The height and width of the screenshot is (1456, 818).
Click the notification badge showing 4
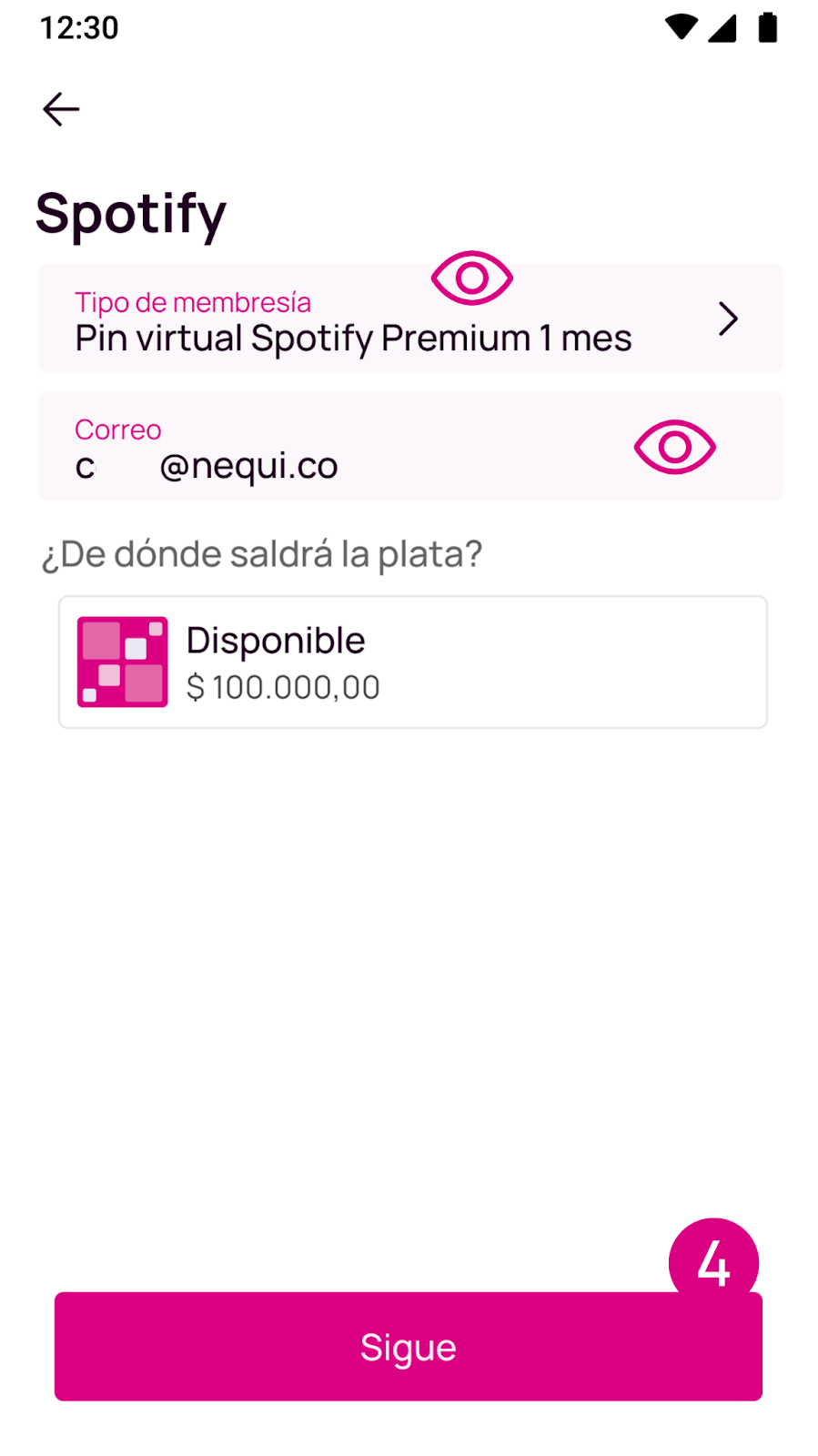(x=713, y=1261)
